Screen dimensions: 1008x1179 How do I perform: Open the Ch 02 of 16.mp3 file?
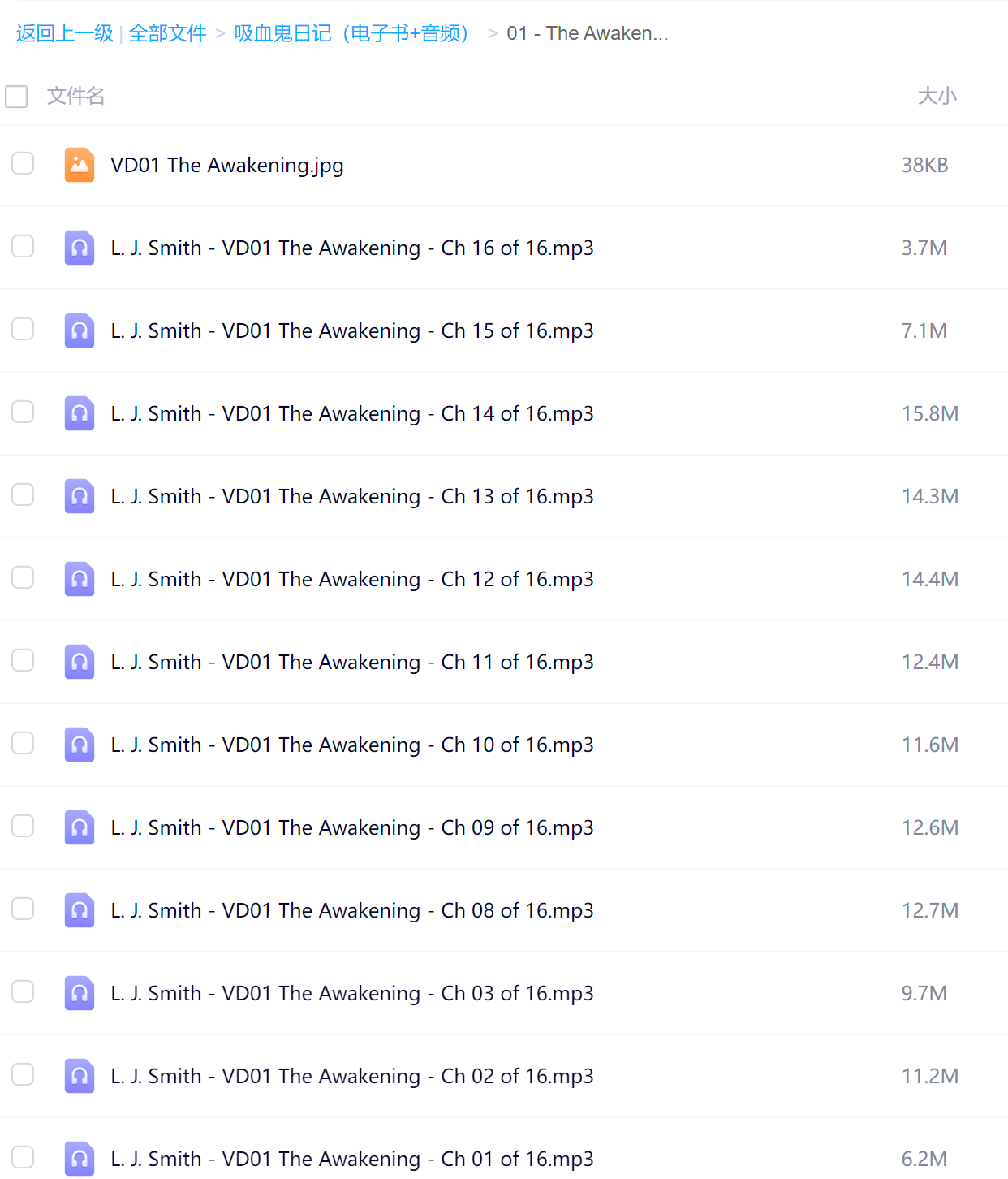[352, 1077]
